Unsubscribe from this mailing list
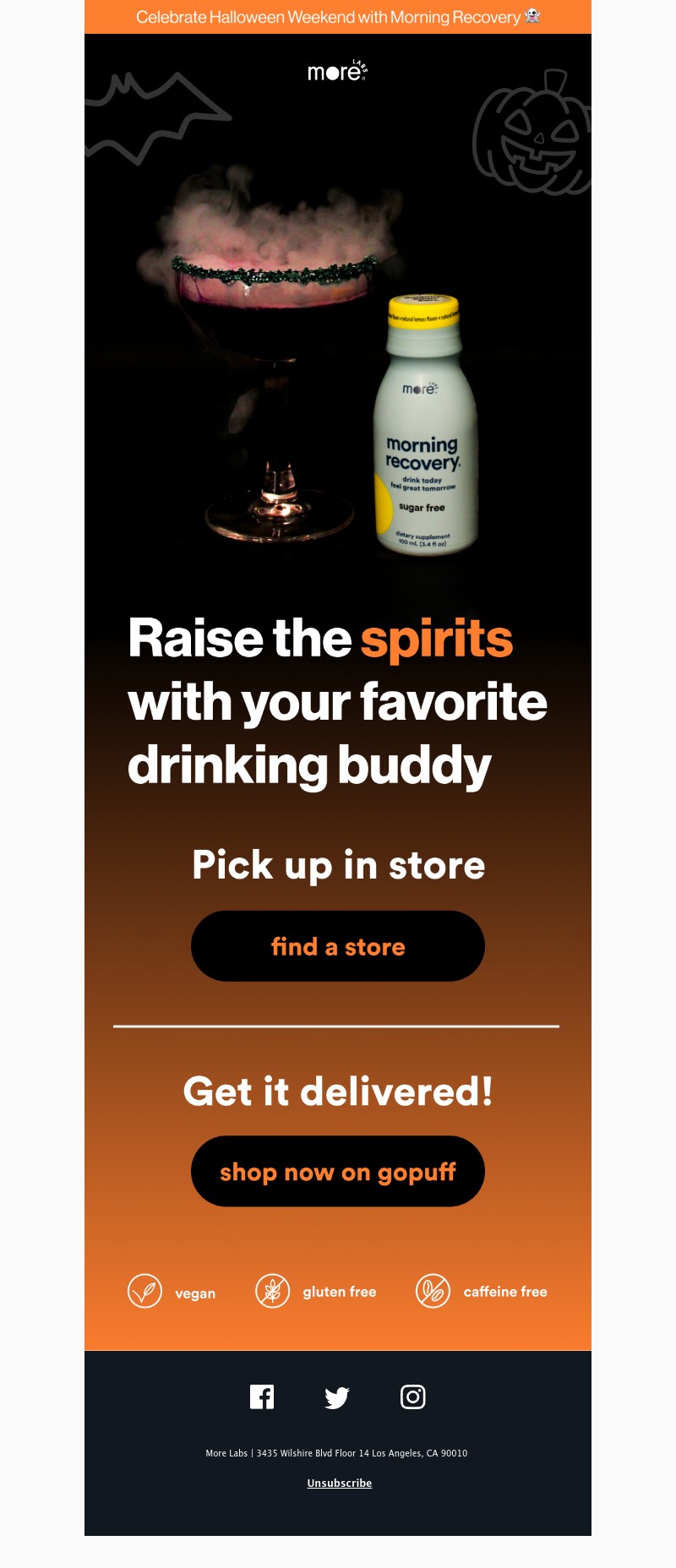The width and height of the screenshot is (676, 1568). [x=340, y=1483]
